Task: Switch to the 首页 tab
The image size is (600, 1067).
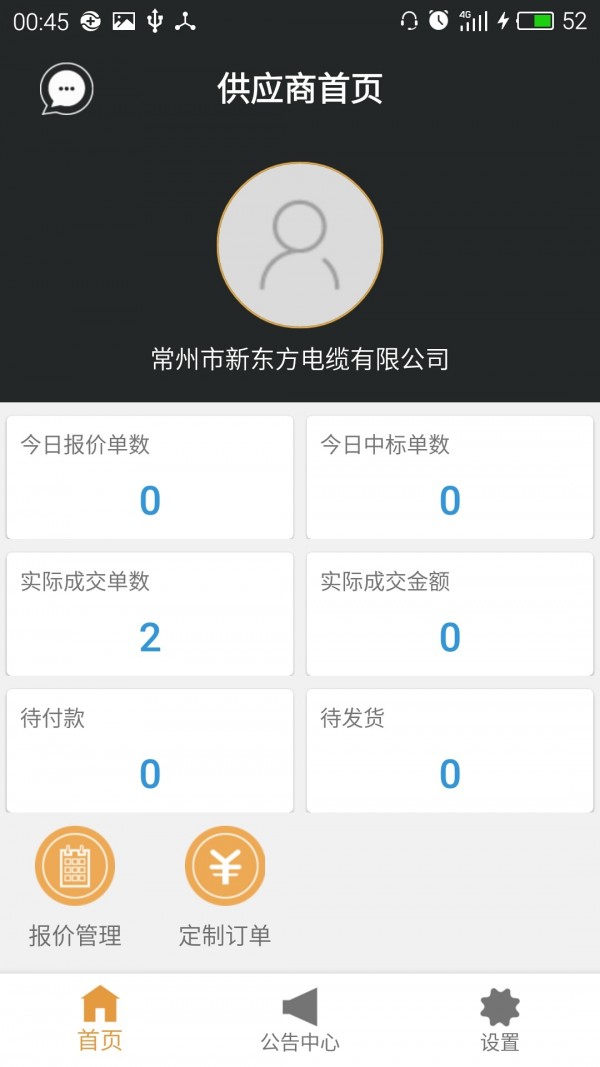Action: point(100,1018)
